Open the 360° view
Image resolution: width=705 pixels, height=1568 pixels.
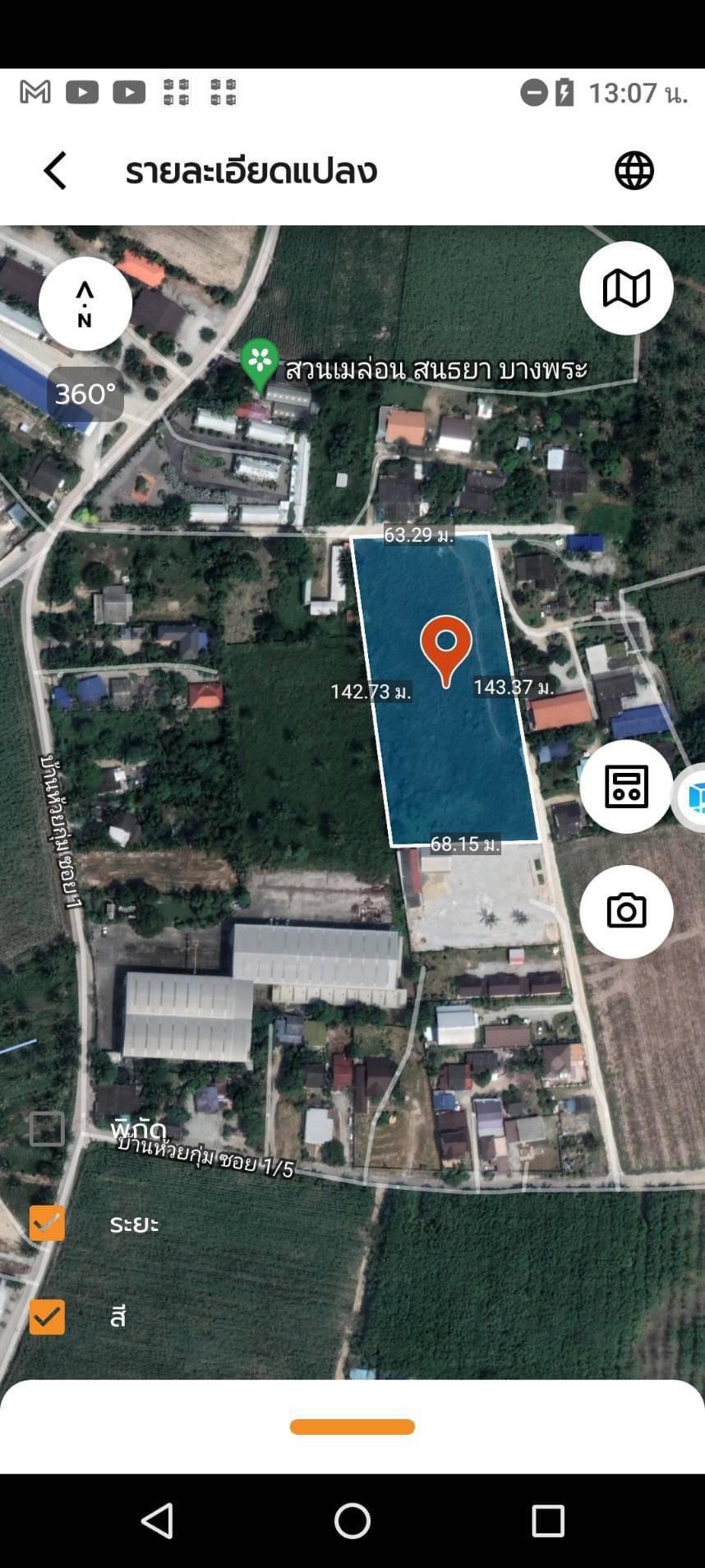[85, 394]
